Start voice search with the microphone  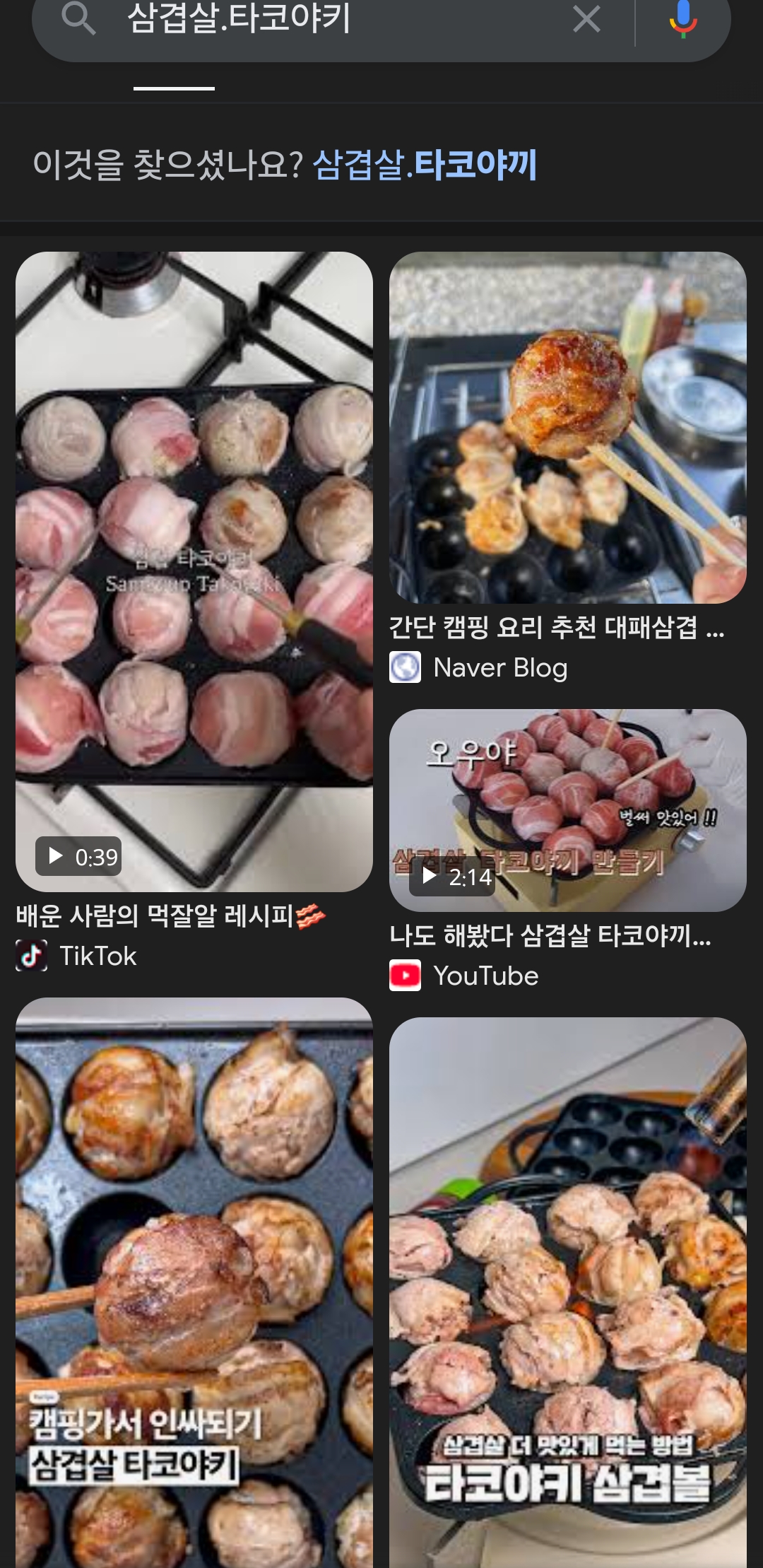682,20
